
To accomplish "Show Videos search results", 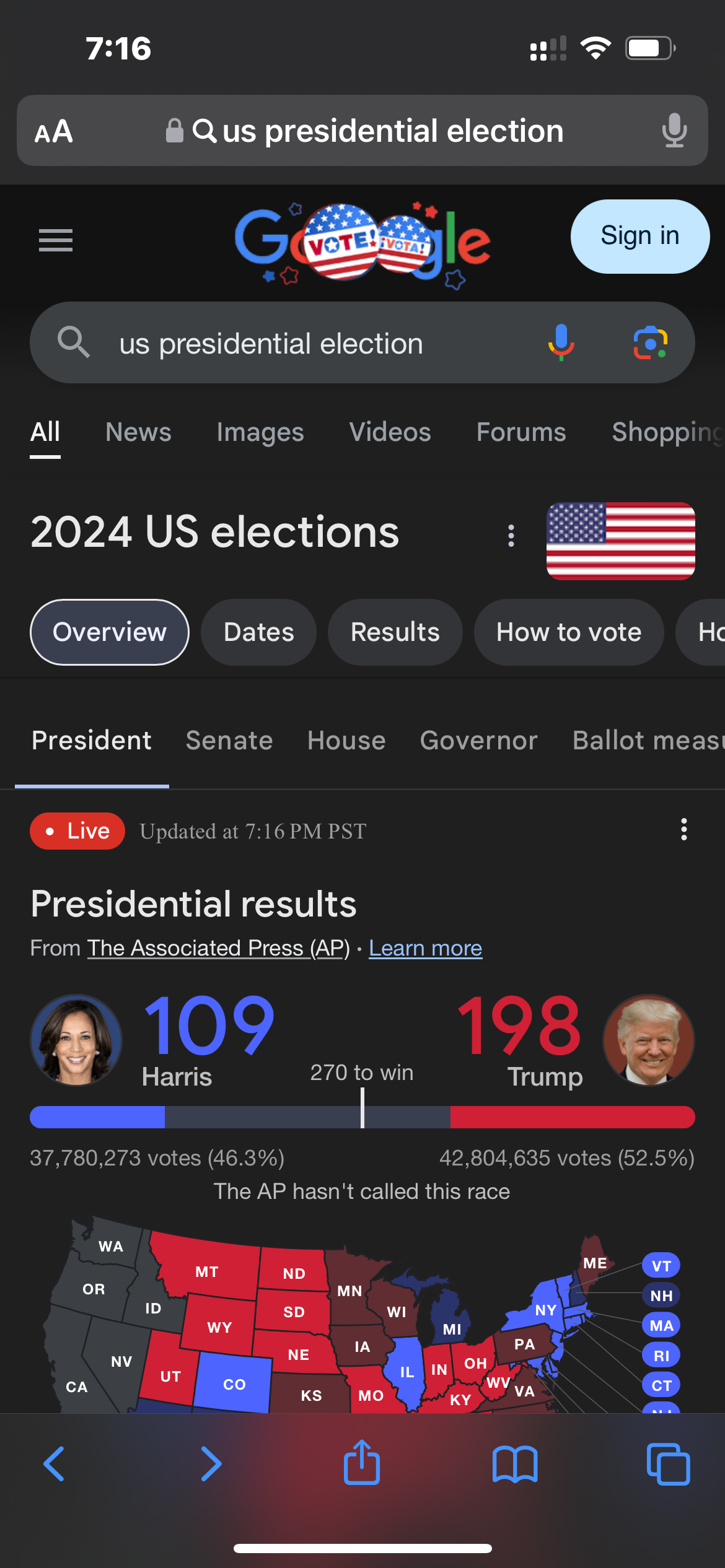I will tap(390, 432).
